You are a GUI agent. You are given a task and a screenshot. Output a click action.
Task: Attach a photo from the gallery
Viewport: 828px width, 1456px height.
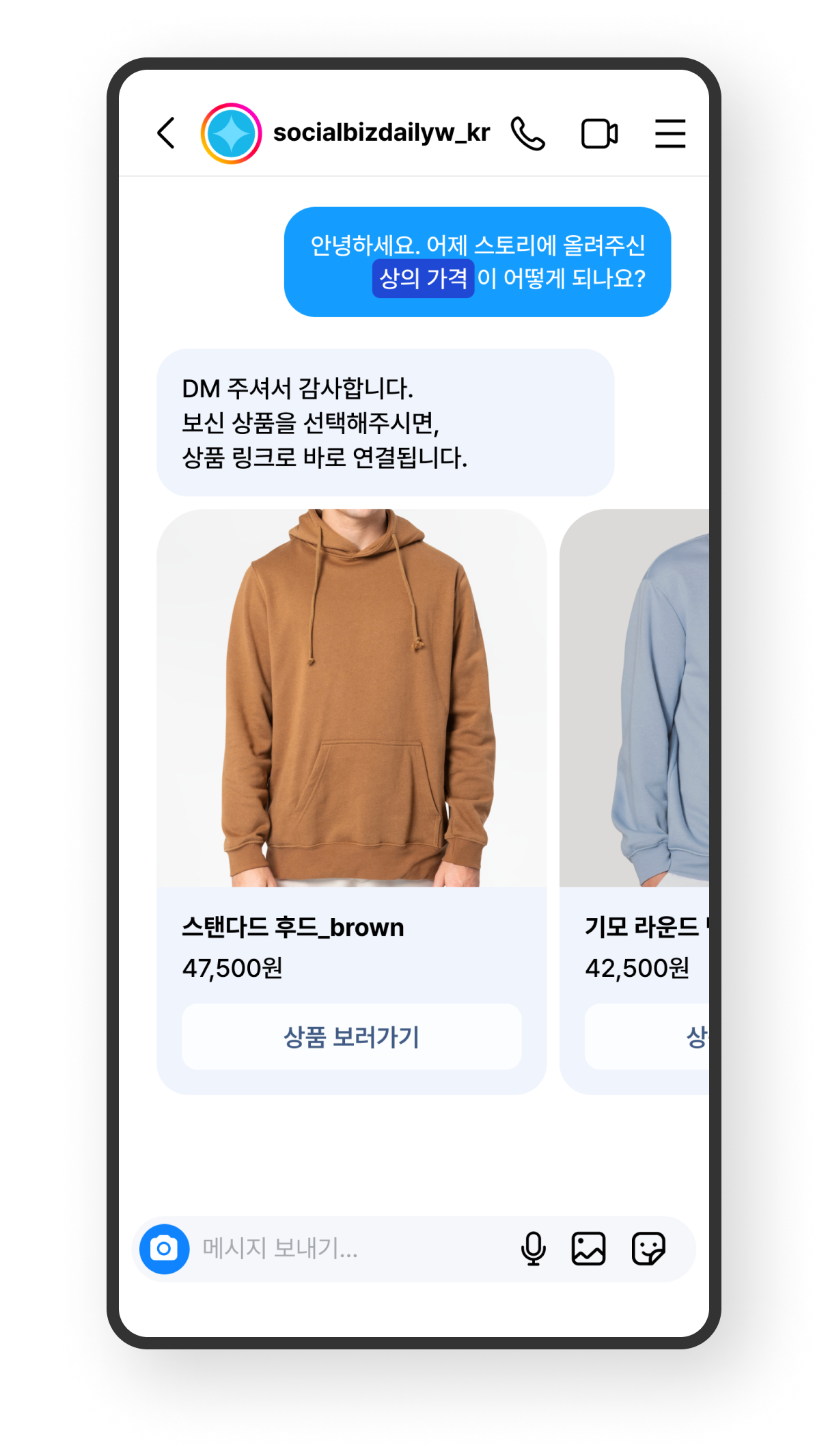tap(588, 1249)
